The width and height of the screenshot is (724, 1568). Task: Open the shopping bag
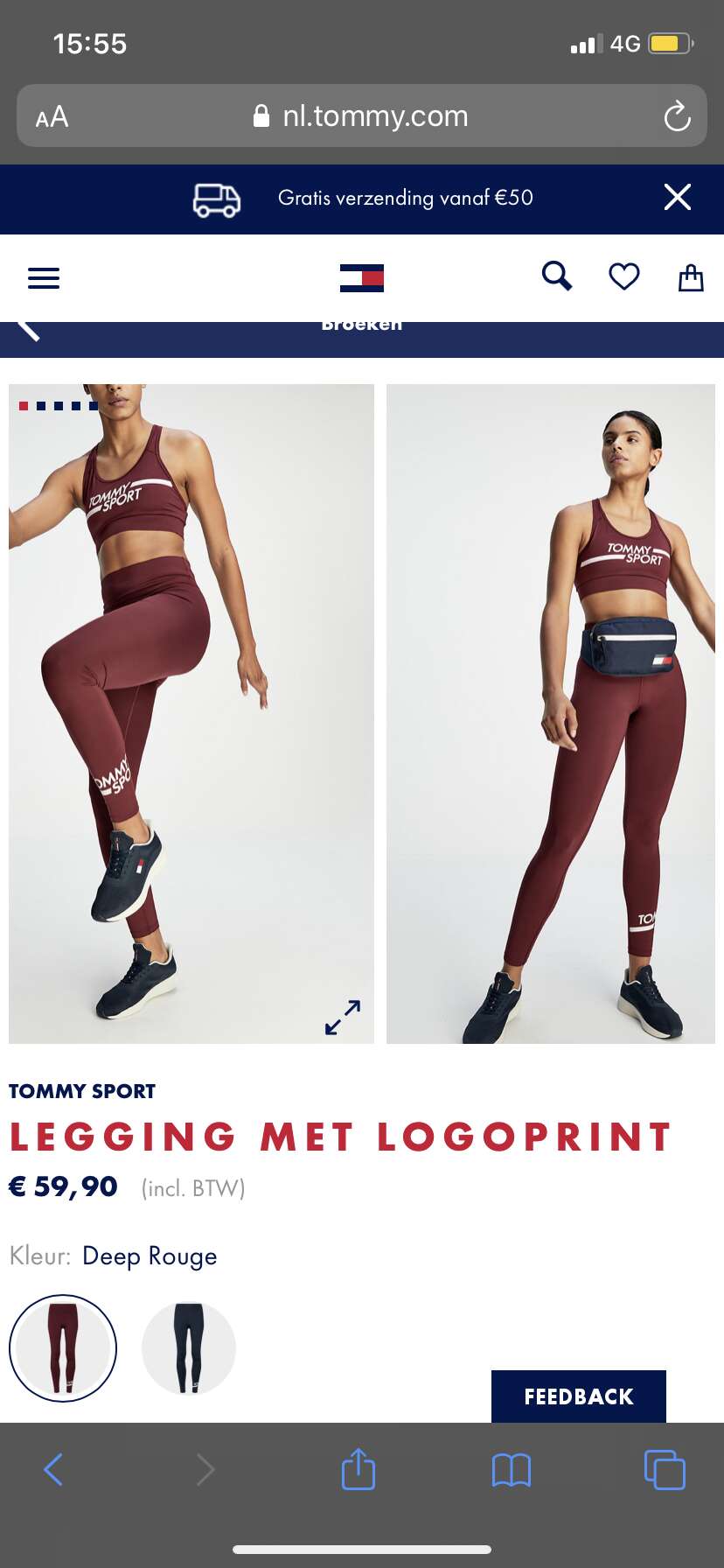691,277
